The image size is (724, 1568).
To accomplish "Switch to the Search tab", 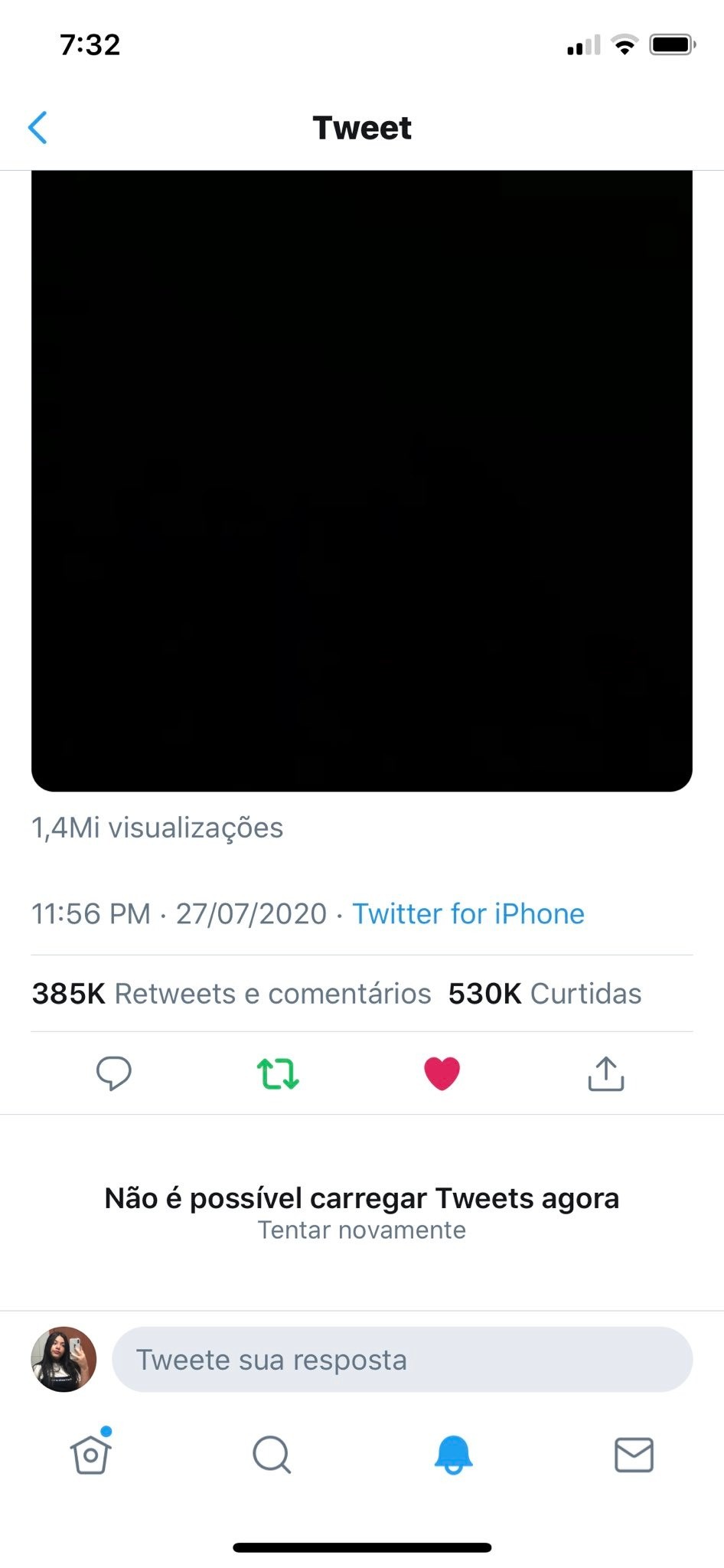I will [272, 1455].
